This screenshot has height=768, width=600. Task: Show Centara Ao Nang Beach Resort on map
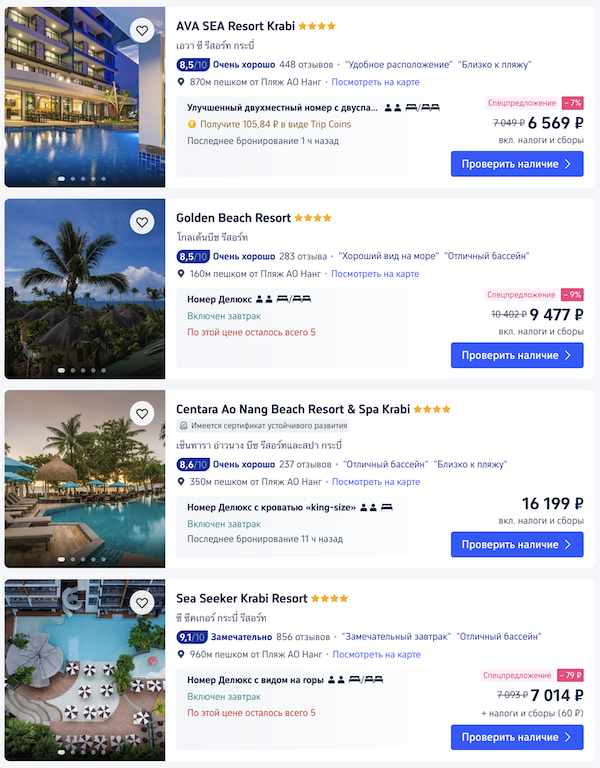tap(375, 482)
